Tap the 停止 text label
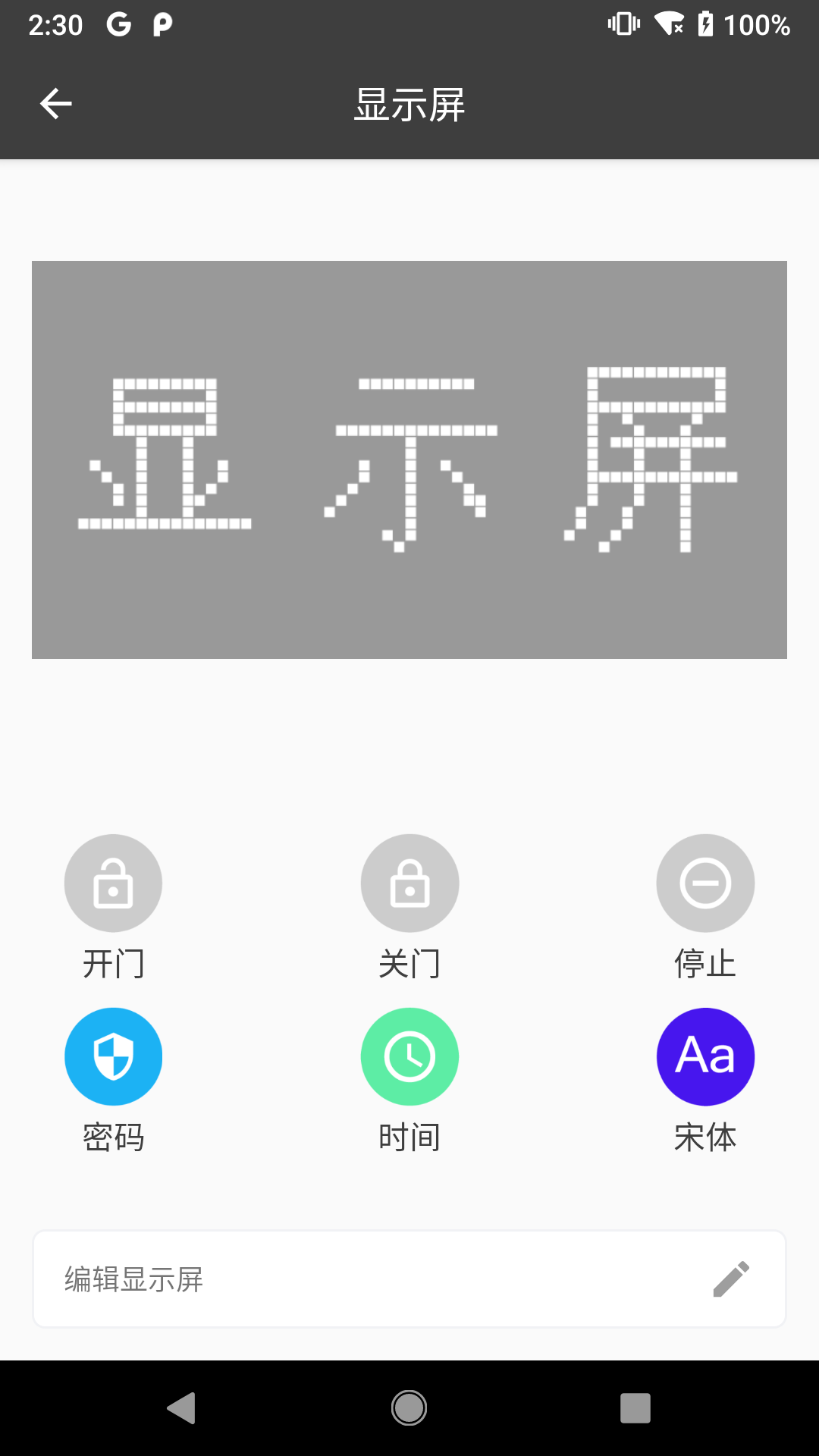This screenshot has width=819, height=1456. (x=704, y=963)
